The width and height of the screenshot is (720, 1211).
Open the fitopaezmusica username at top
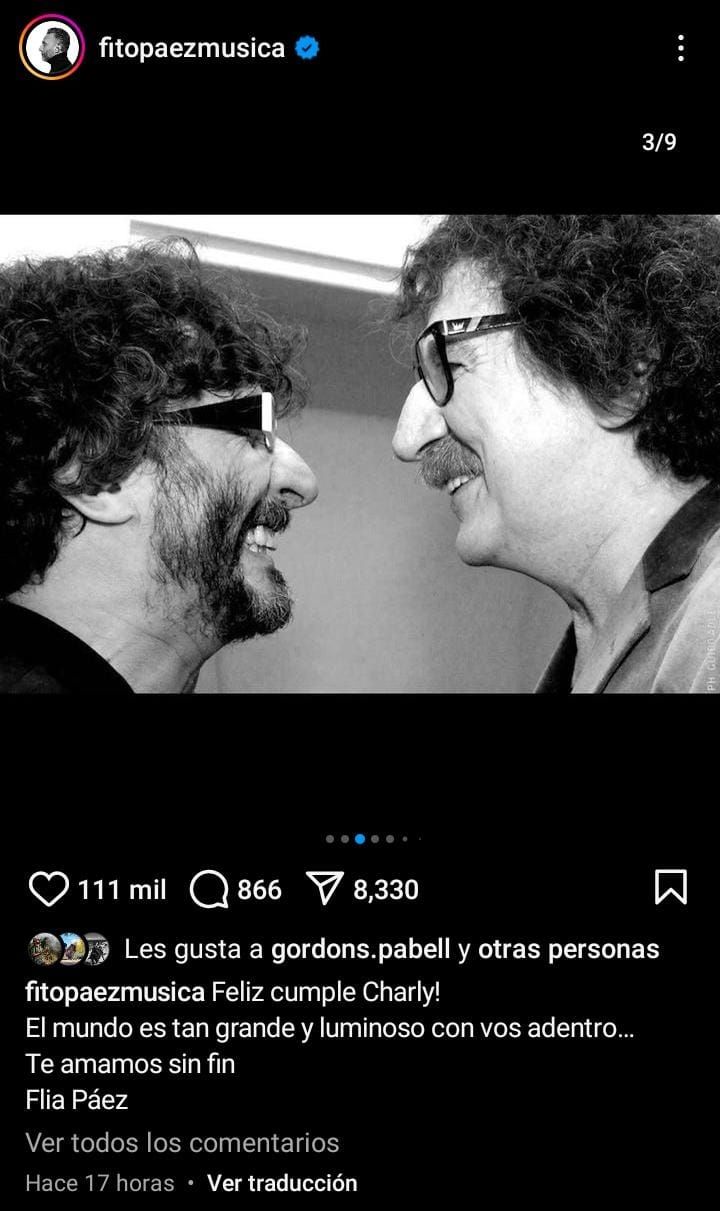coord(192,47)
